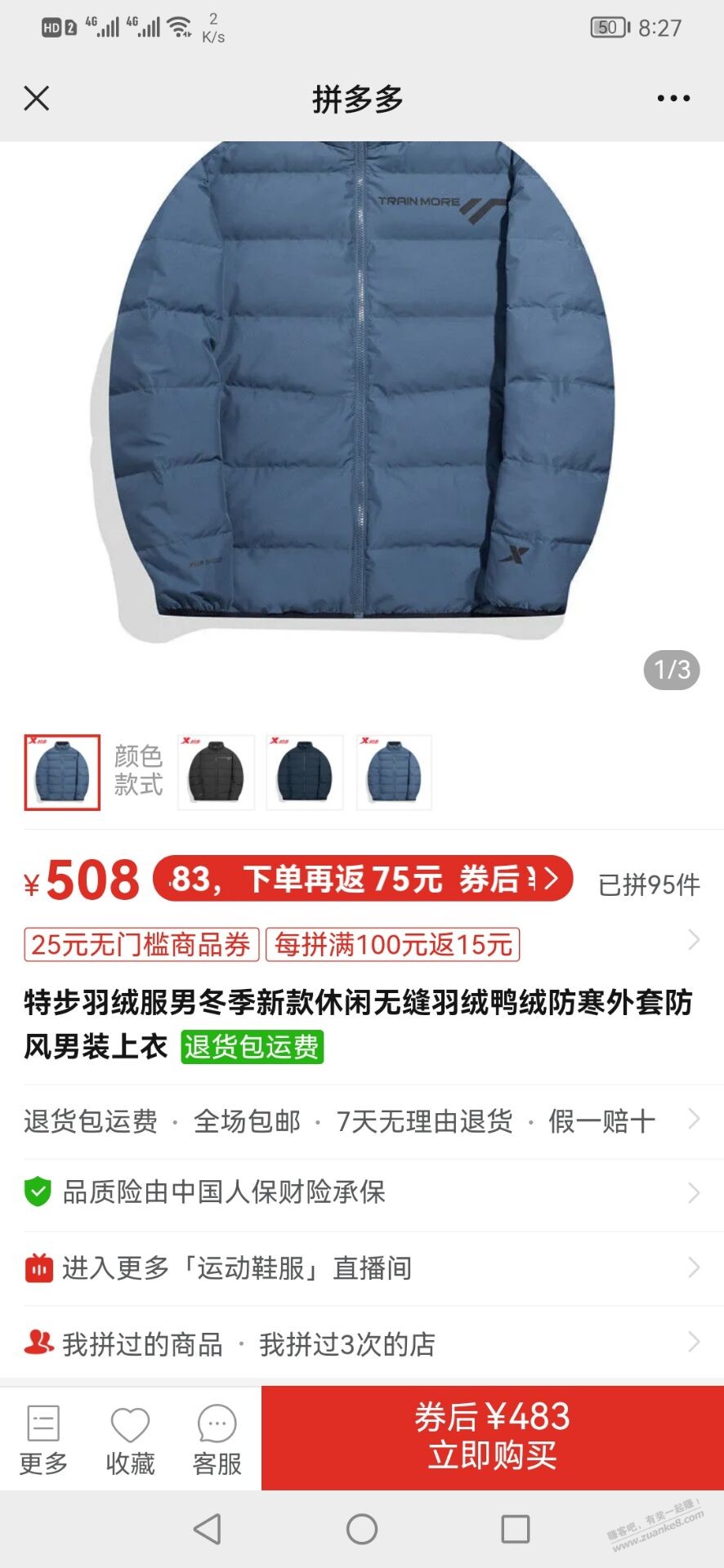Tap the red-bordered first jacket thumbnail
Viewport: 724px width, 1568px height.
[62, 773]
